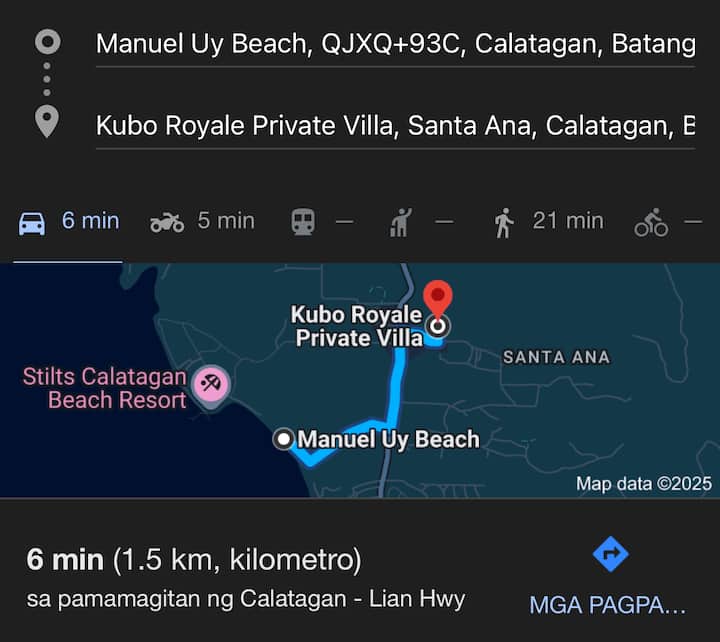Select the driving 6 min travel mode
Screen dimensions: 720x642
(68, 222)
